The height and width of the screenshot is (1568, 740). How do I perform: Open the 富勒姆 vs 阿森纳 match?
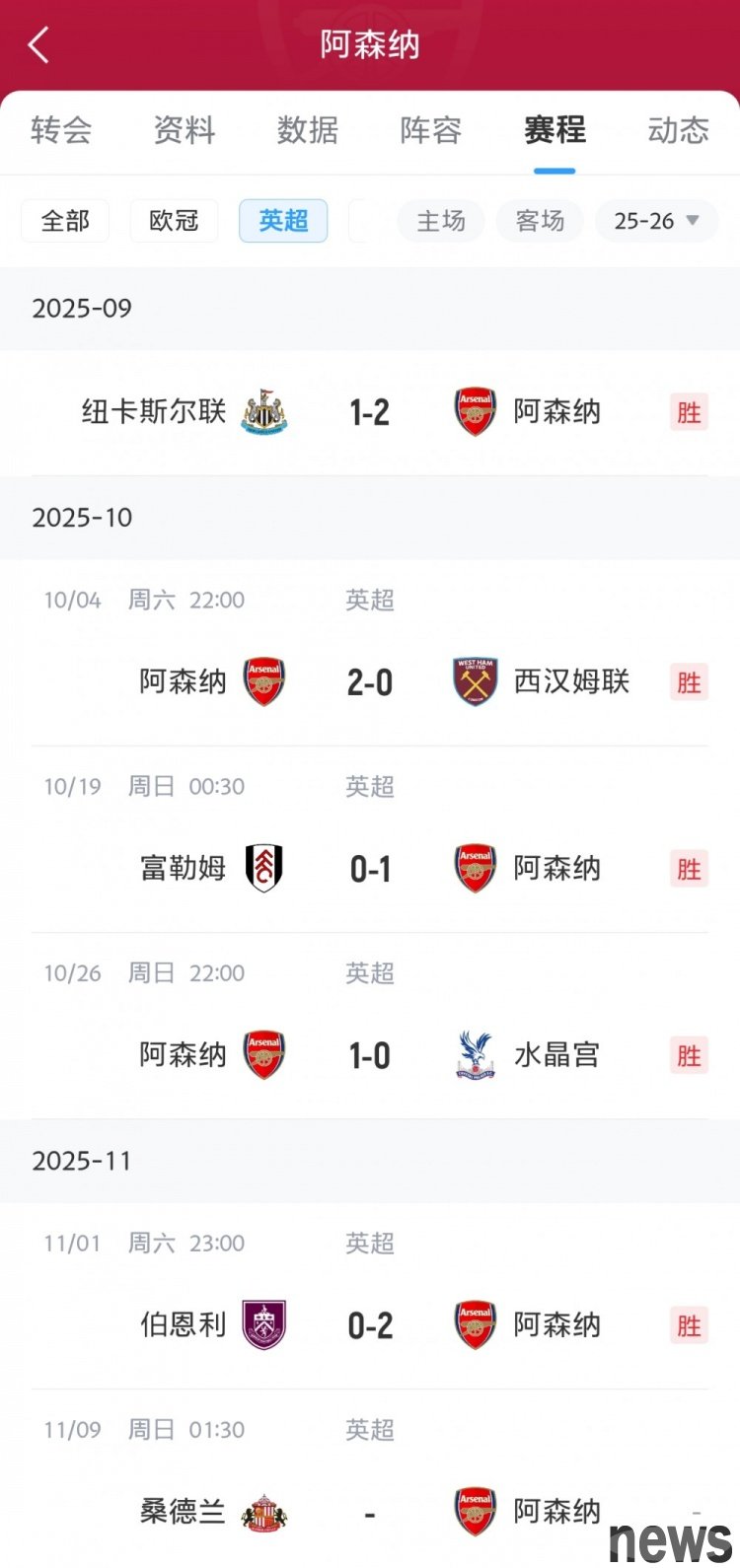pos(370,869)
